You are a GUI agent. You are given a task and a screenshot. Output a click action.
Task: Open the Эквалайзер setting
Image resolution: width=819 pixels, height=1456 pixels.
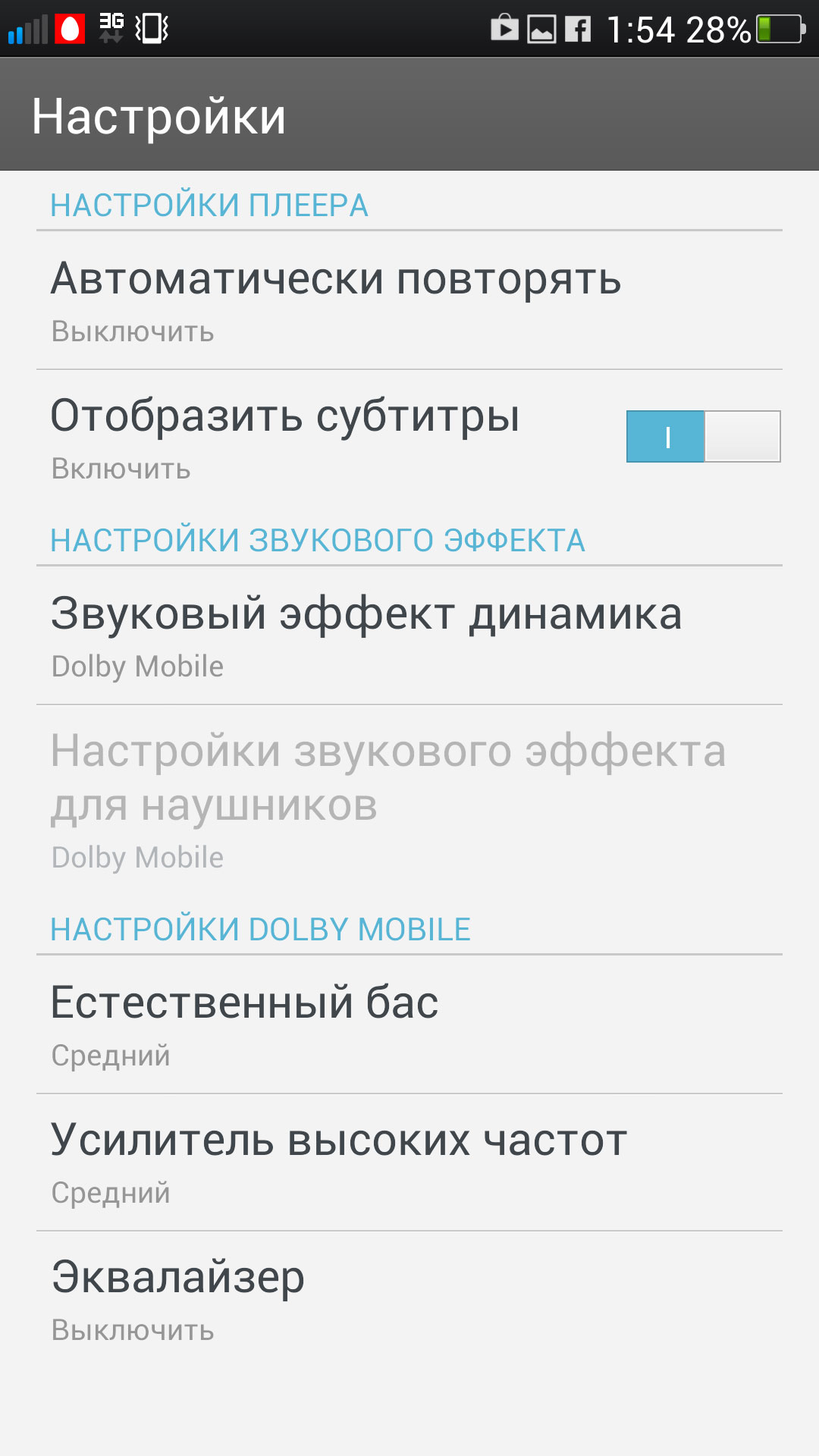coord(409,1300)
